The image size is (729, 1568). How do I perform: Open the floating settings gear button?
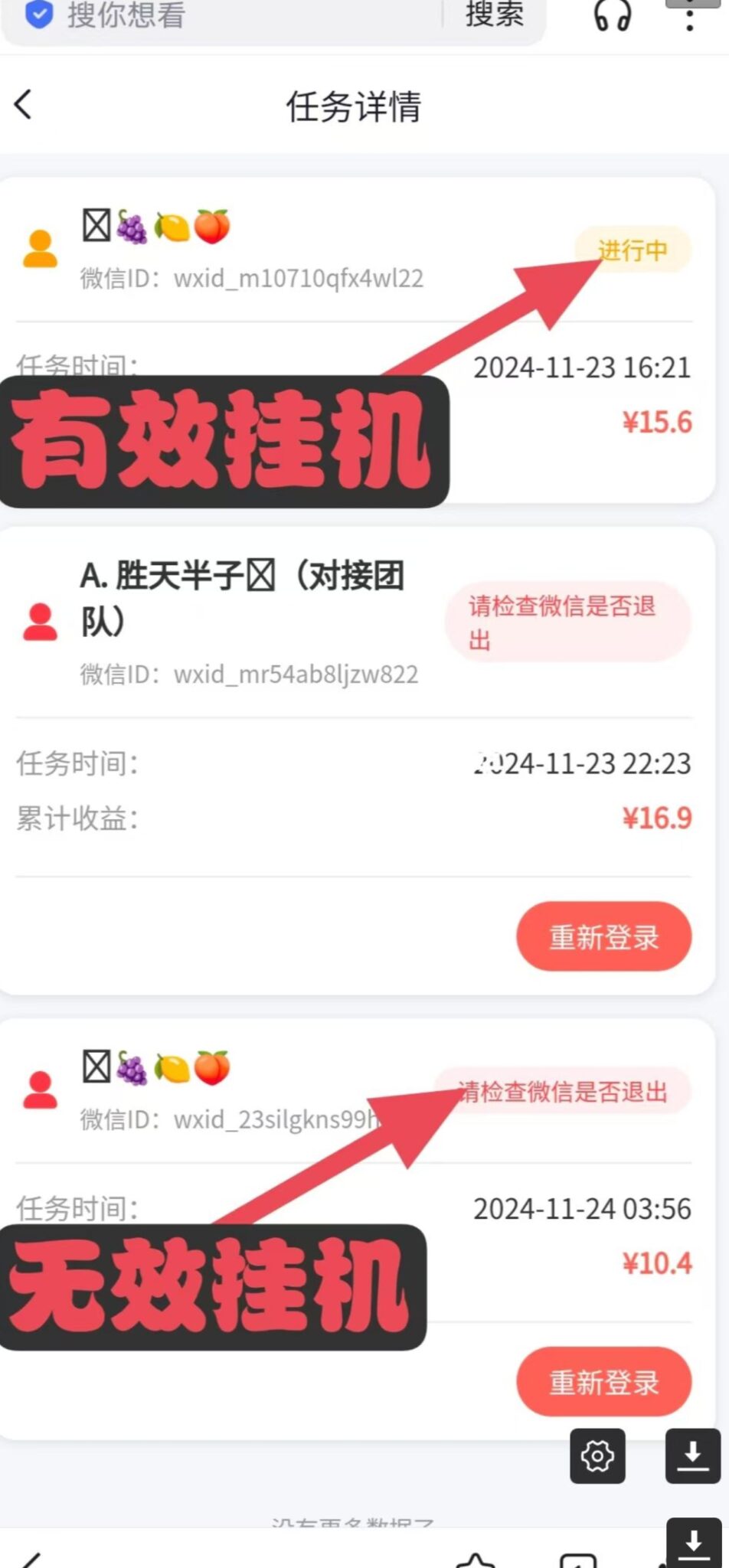point(597,1457)
